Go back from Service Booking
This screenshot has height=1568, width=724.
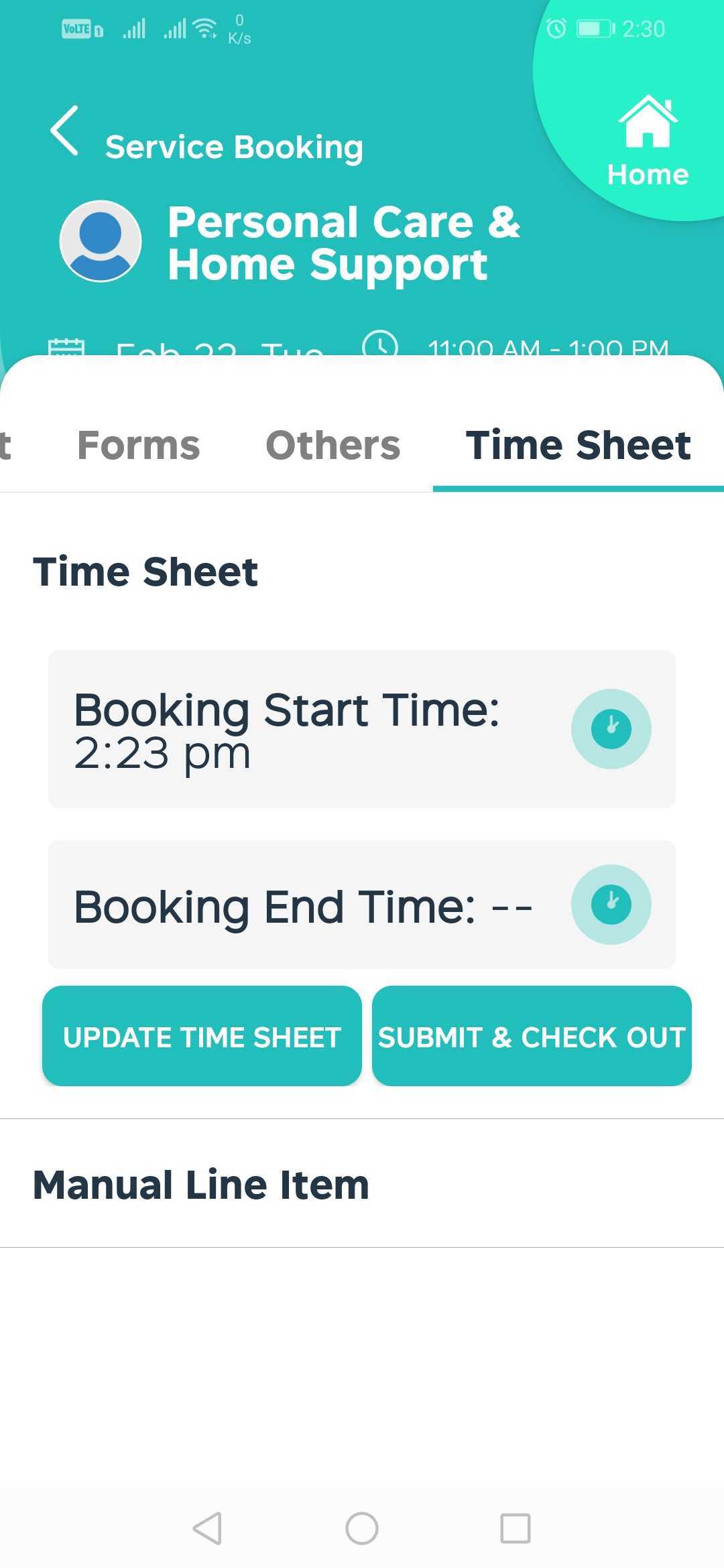[x=65, y=131]
